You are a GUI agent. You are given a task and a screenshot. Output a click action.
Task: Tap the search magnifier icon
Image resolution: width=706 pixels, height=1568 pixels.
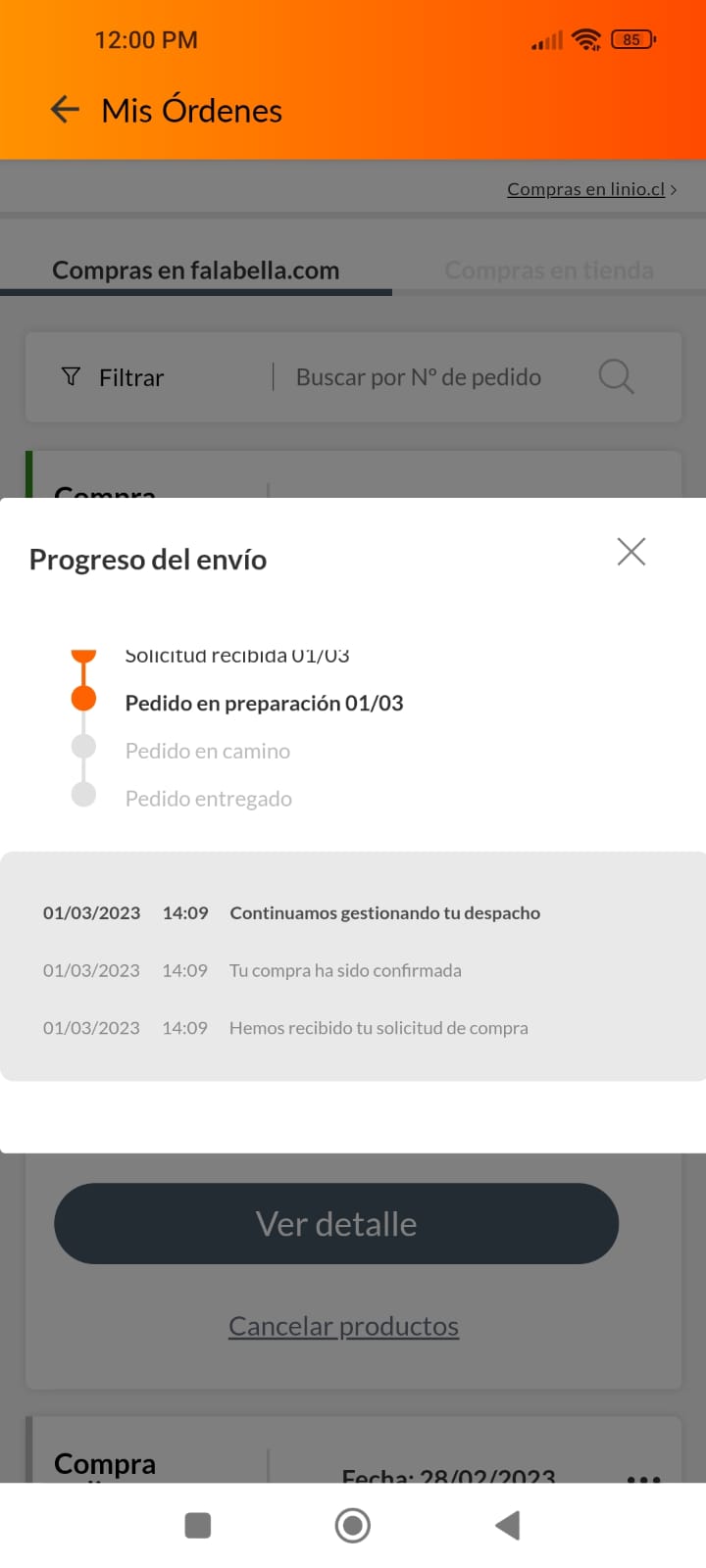616,377
